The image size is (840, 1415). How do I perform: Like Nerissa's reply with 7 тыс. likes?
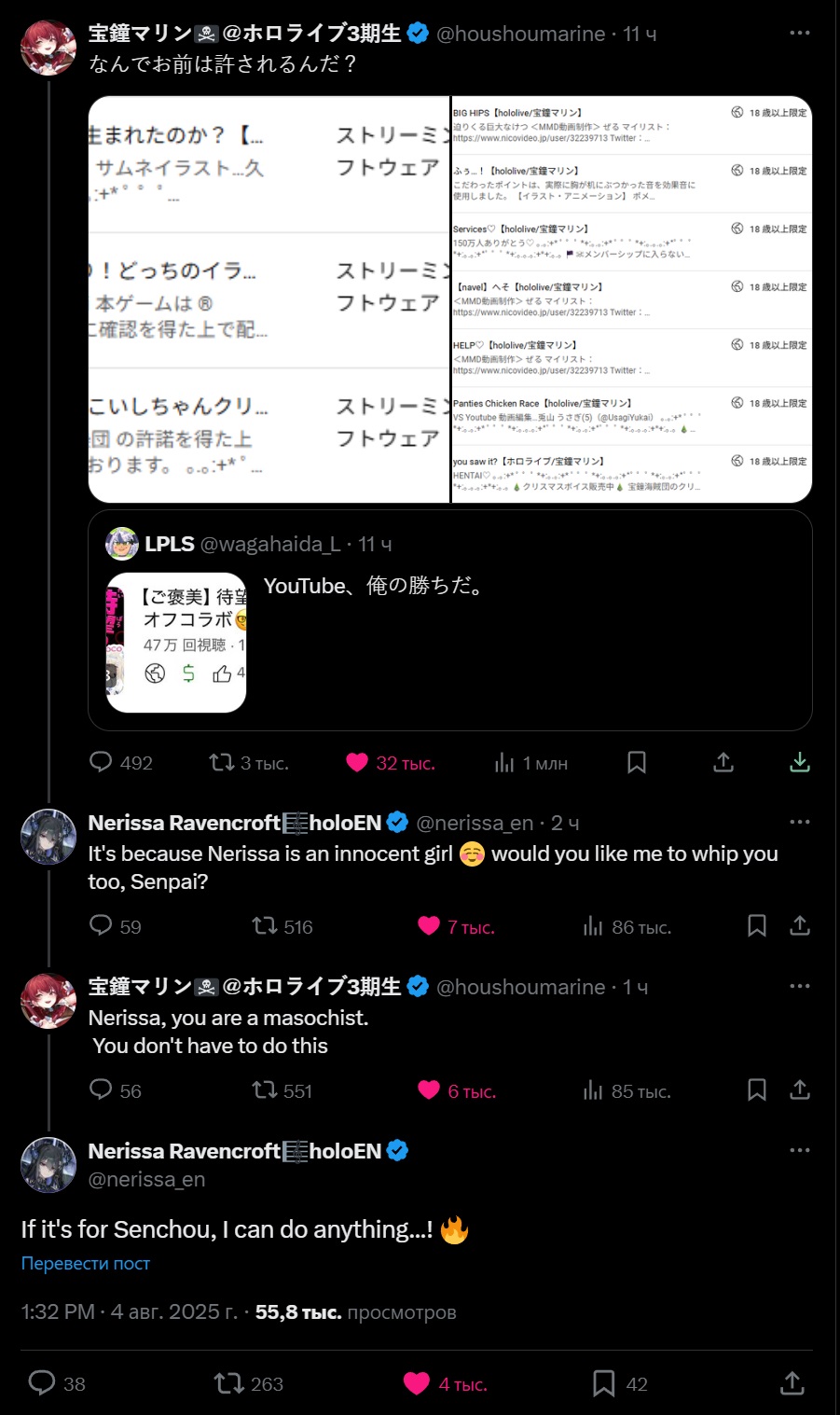pos(429,926)
